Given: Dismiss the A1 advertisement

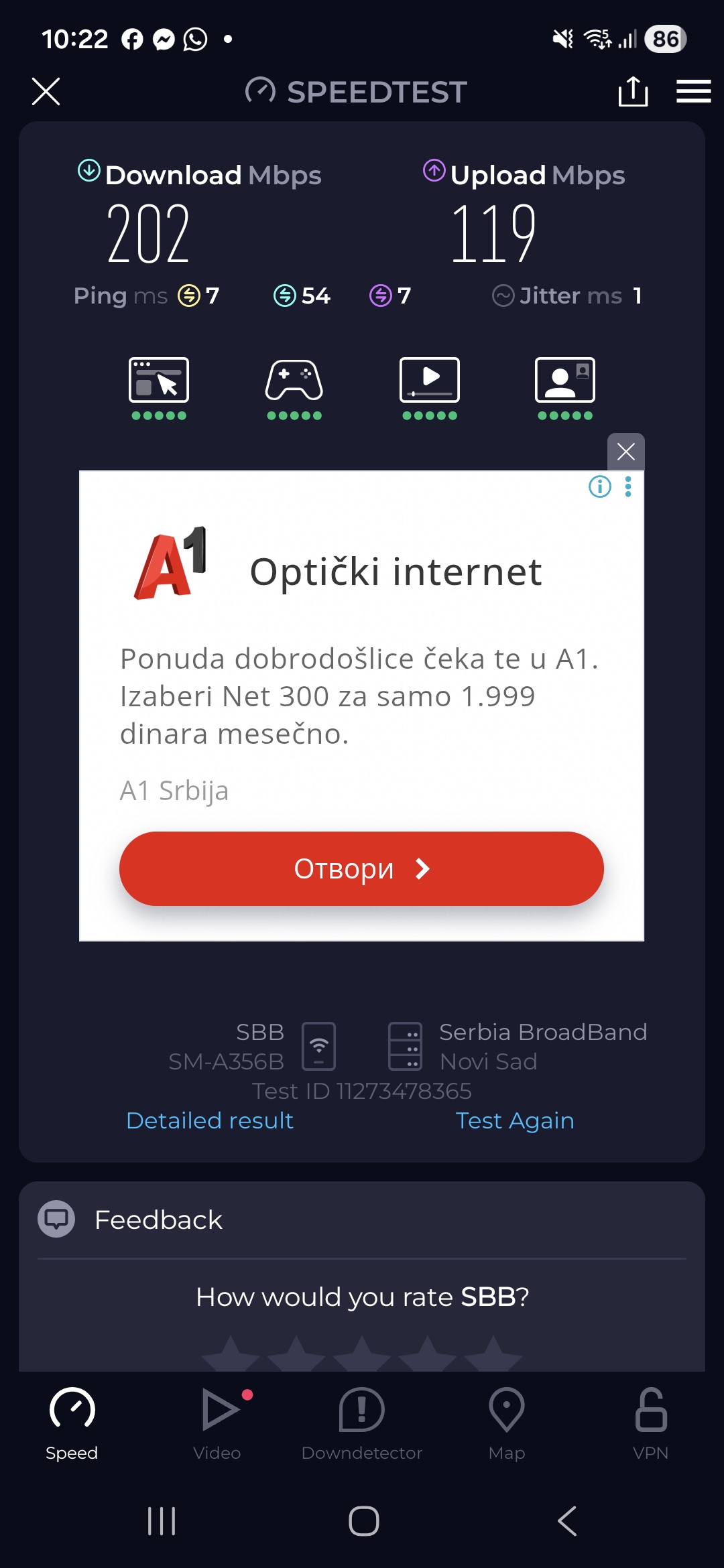Looking at the screenshot, I should (625, 452).
